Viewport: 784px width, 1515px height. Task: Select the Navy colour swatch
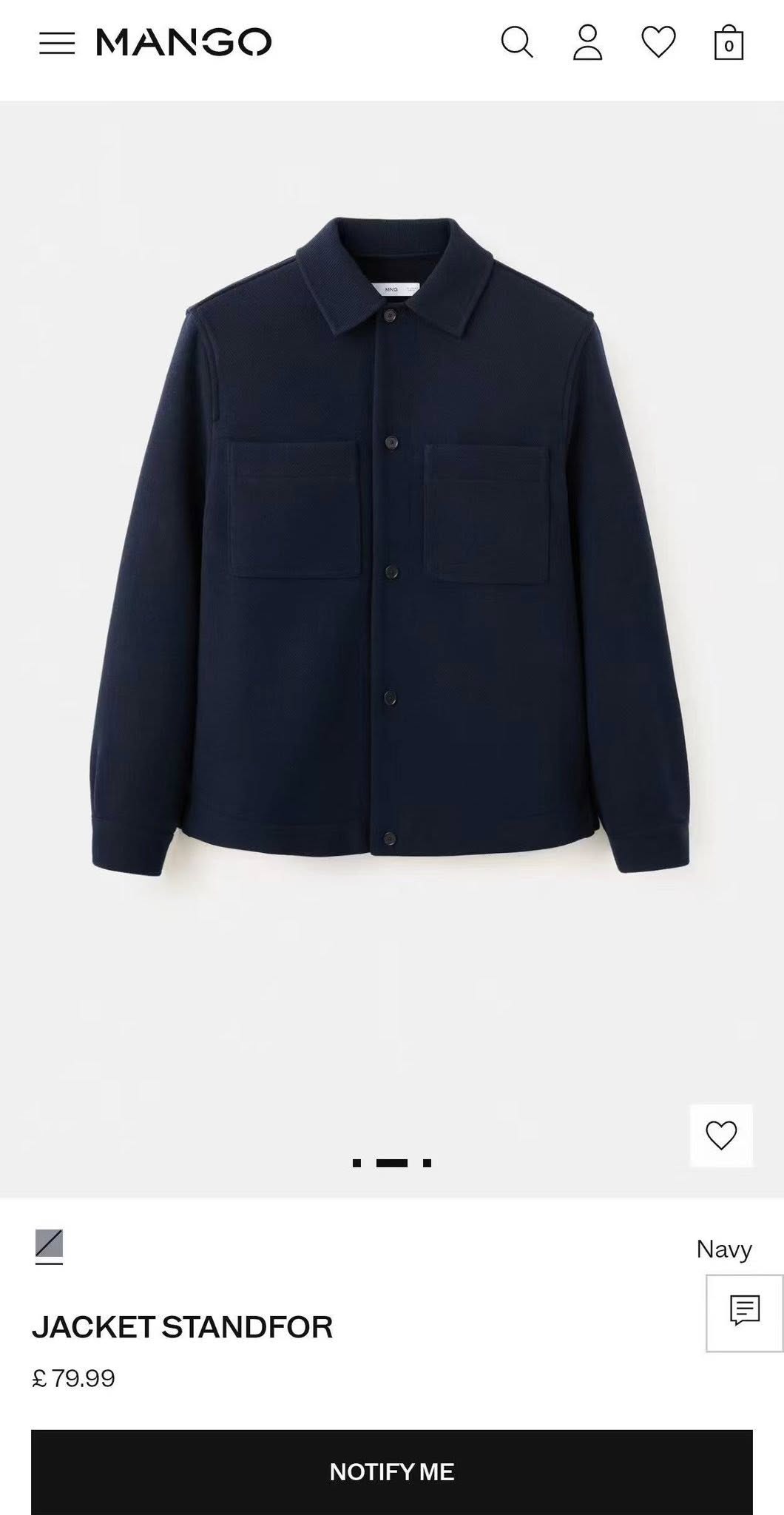click(49, 1244)
